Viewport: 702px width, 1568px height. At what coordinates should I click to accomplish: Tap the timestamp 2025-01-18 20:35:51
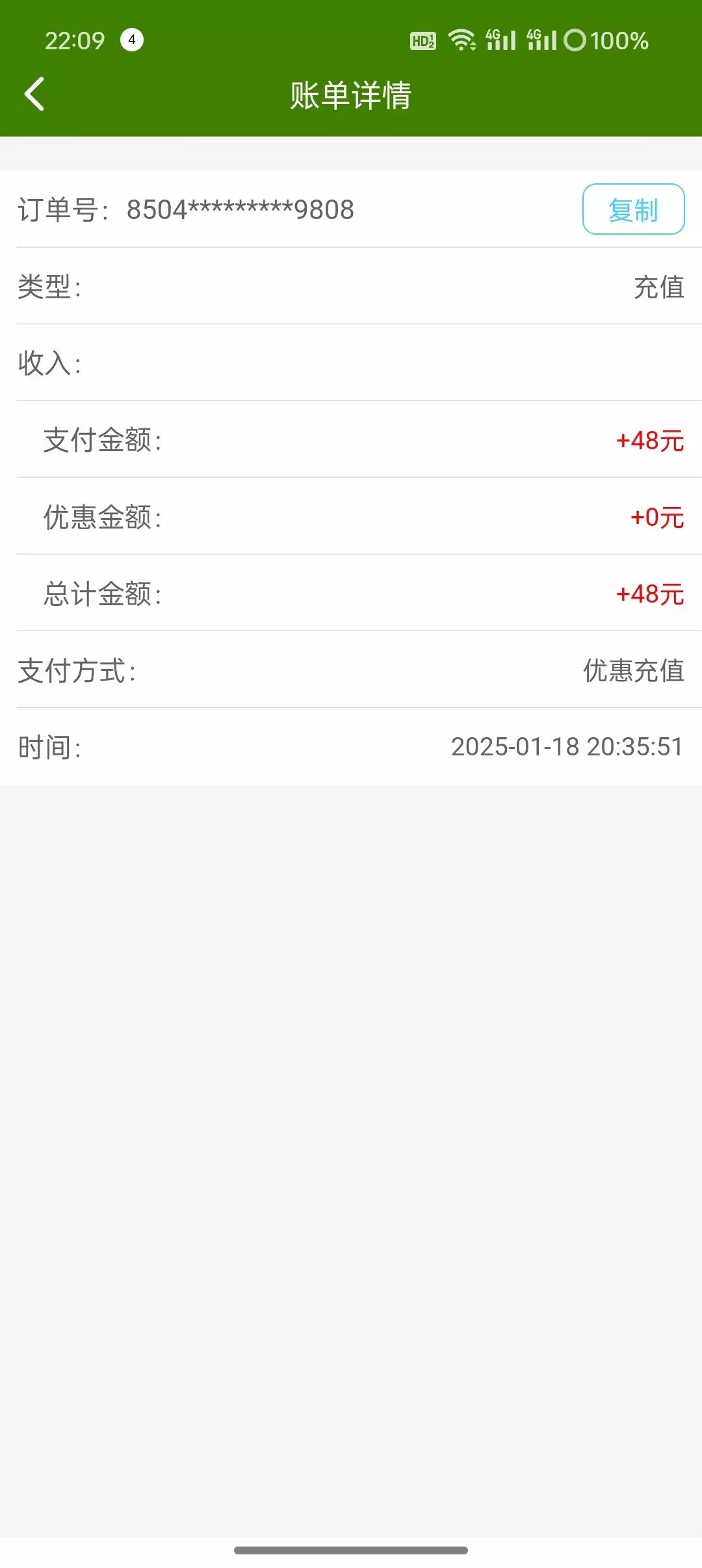click(568, 748)
